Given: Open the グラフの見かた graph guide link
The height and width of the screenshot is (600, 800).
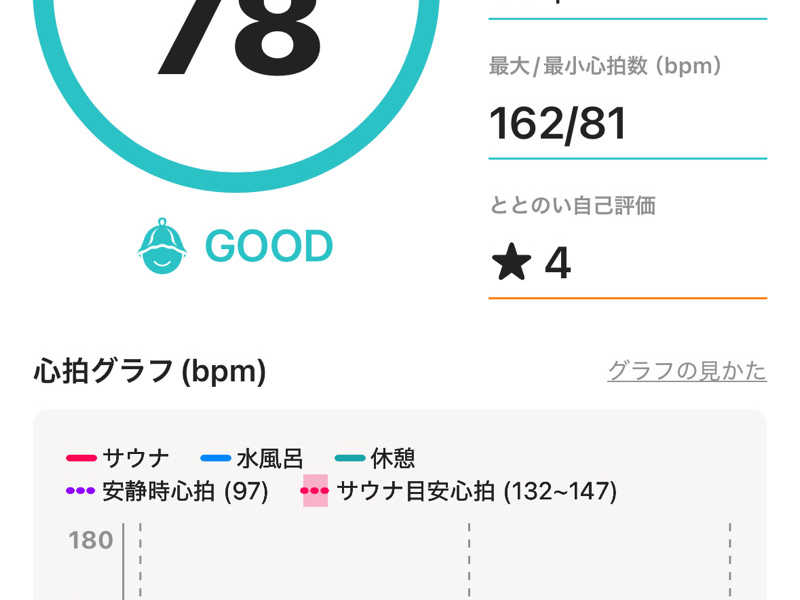Looking at the screenshot, I should (686, 371).
